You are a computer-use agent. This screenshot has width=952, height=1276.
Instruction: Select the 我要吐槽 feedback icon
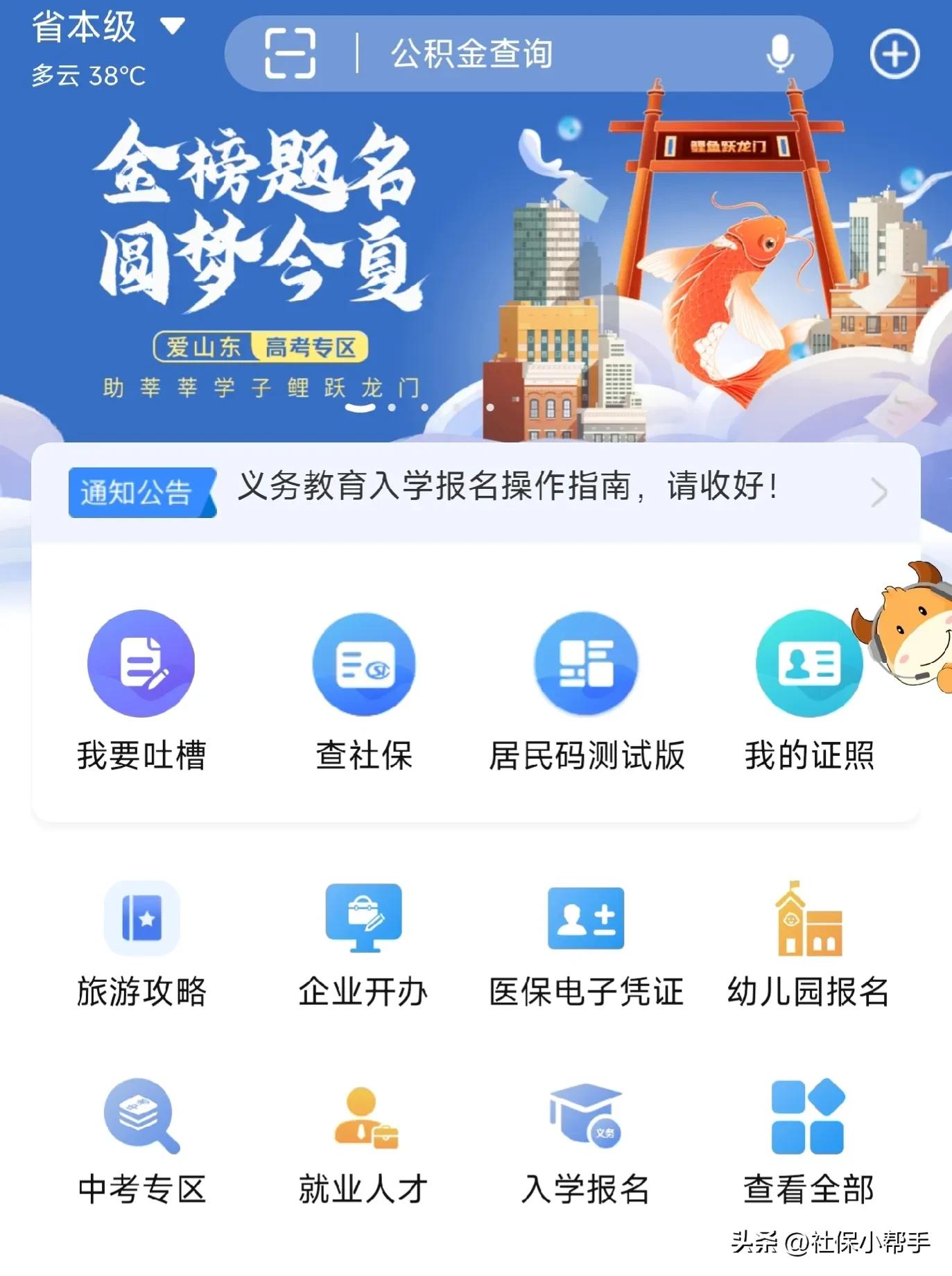(x=141, y=663)
